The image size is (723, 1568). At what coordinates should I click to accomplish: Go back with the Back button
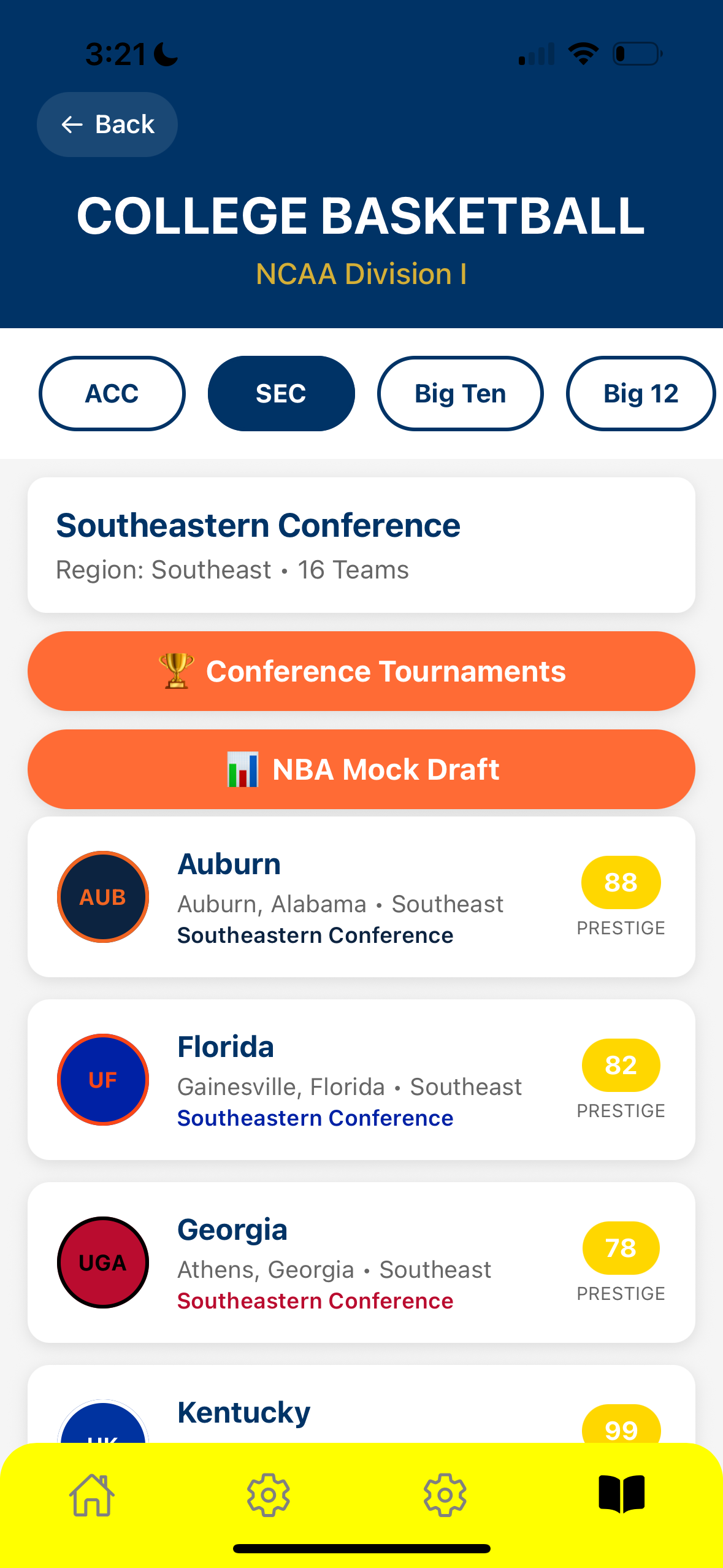click(x=107, y=124)
